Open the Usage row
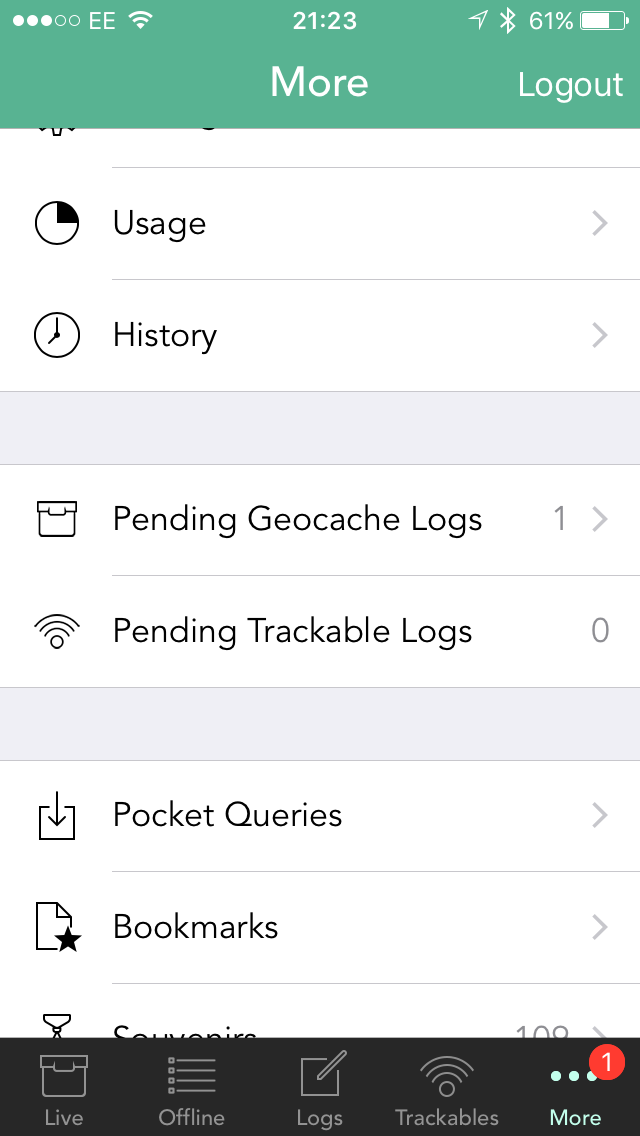Viewport: 640px width, 1136px height. click(x=320, y=224)
